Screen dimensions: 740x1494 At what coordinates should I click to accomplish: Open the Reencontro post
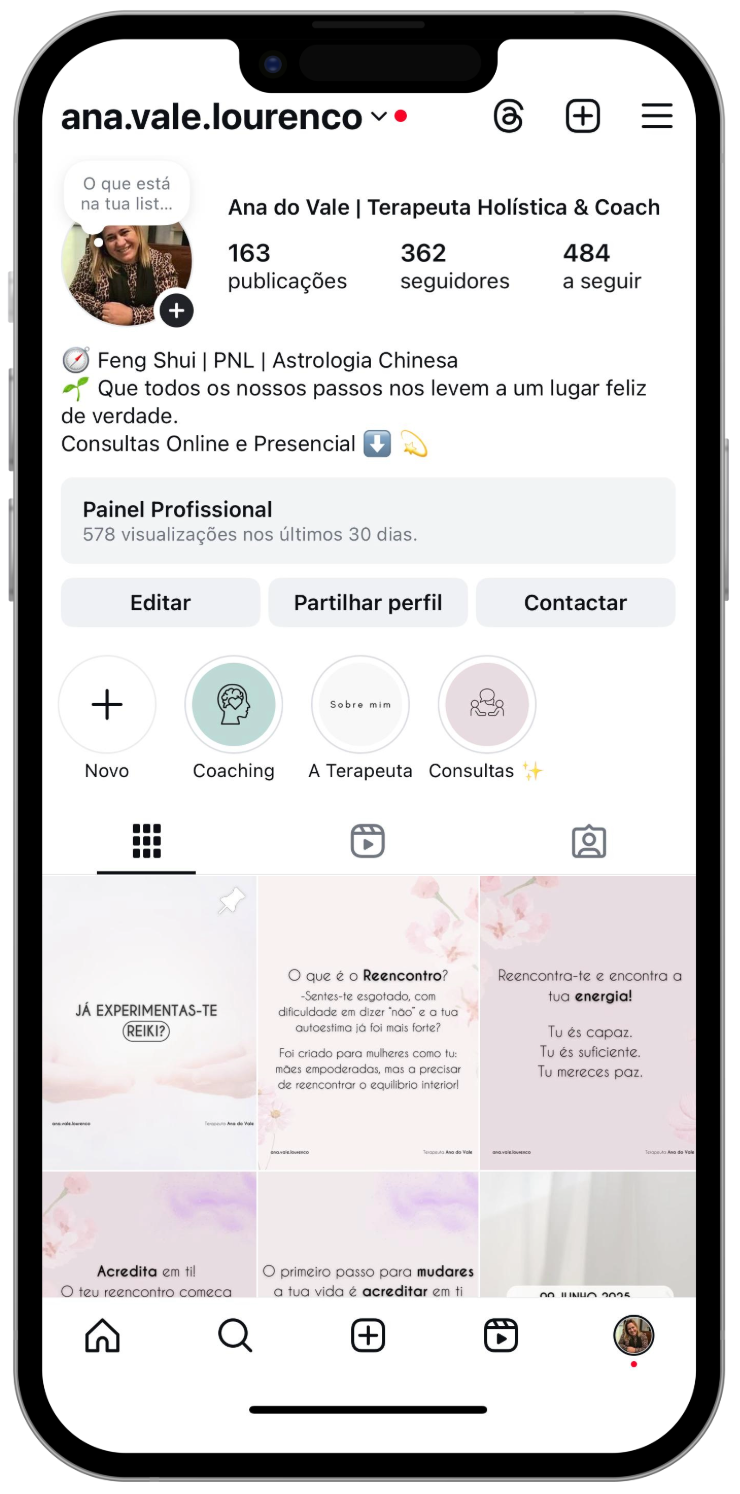point(368,1022)
